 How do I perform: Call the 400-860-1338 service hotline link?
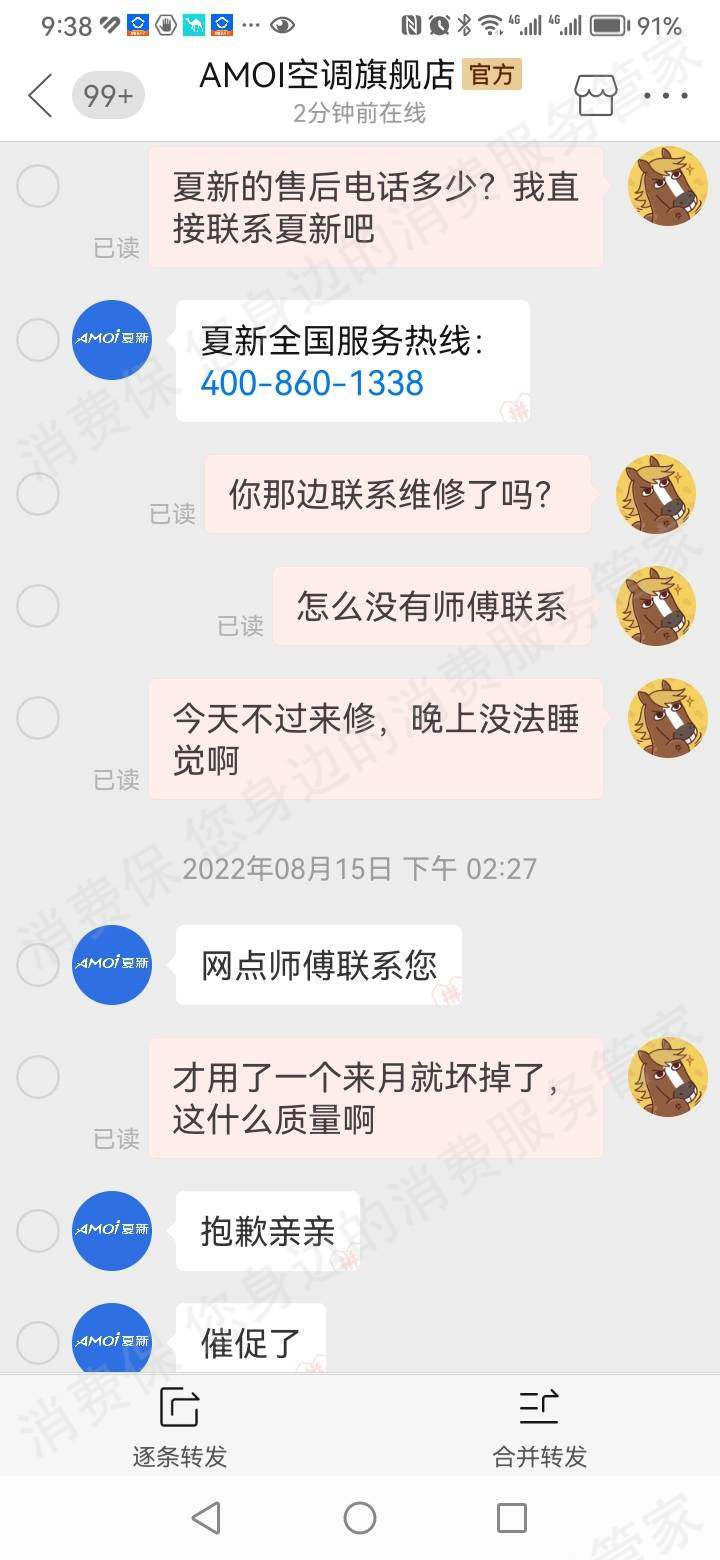pos(312,383)
